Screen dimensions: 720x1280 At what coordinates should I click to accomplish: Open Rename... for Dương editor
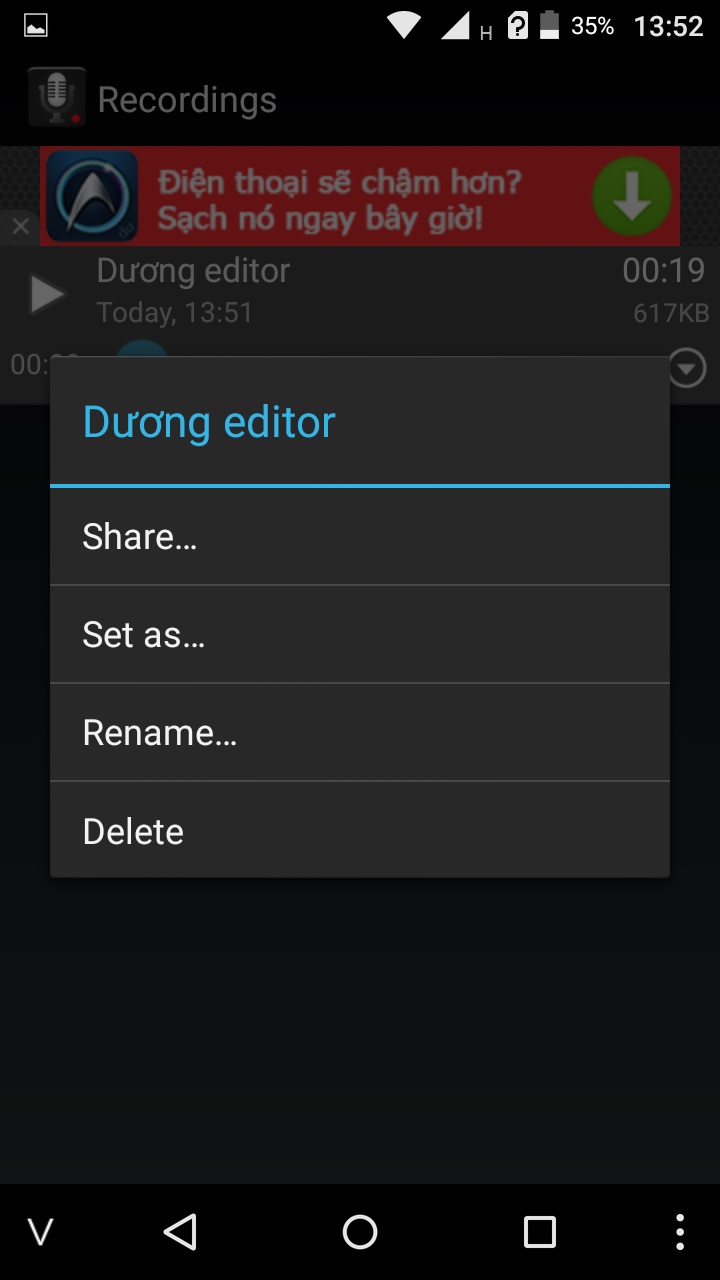pos(360,732)
